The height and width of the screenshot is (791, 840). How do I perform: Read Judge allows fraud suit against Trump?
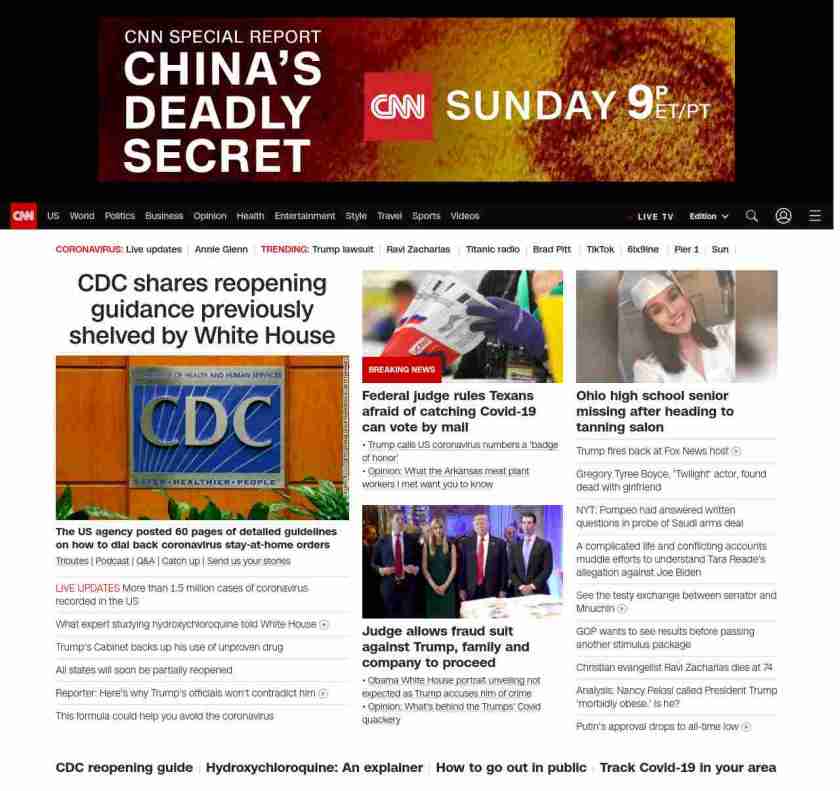(445, 647)
